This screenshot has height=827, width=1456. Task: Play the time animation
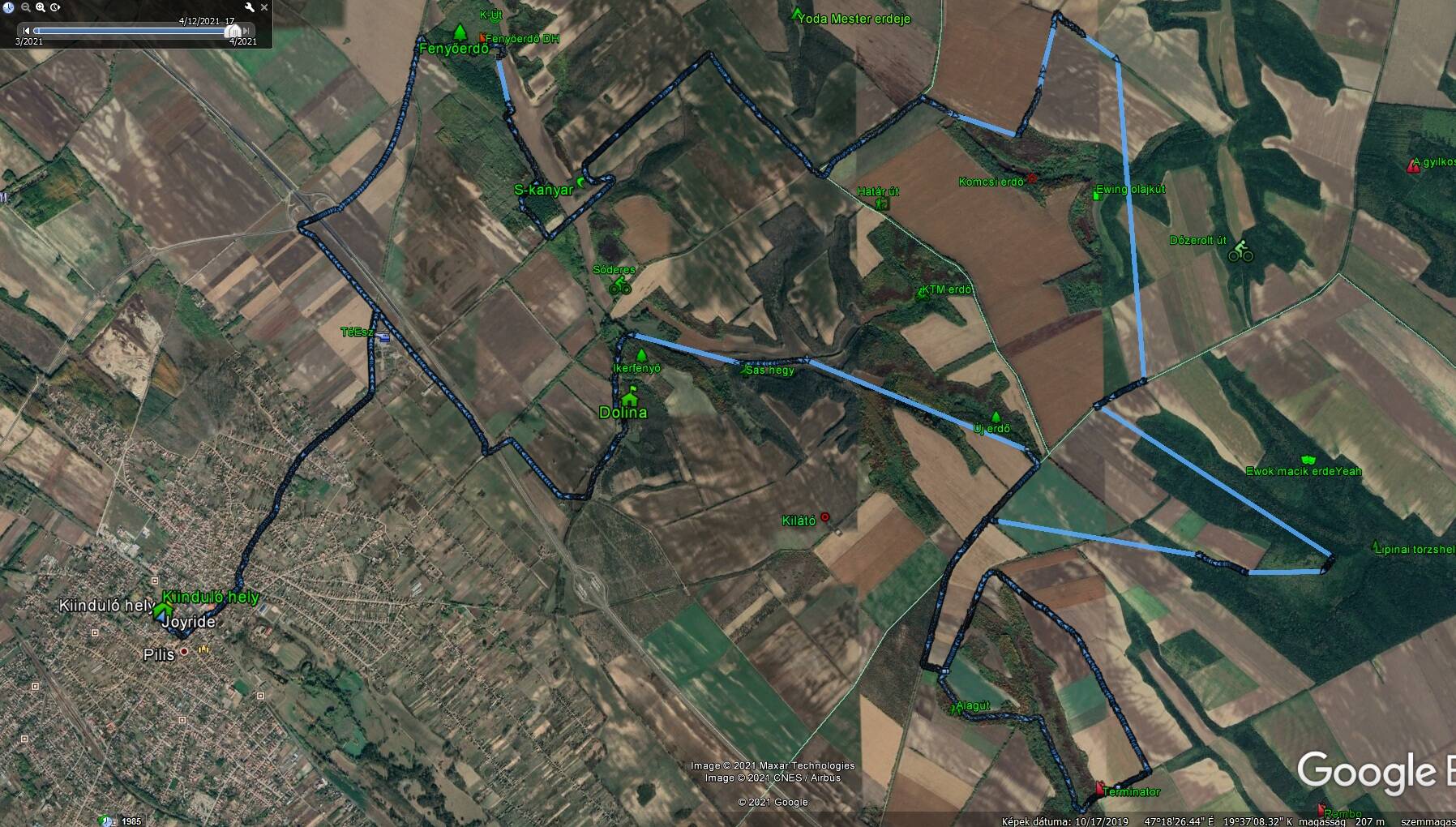[55, 7]
